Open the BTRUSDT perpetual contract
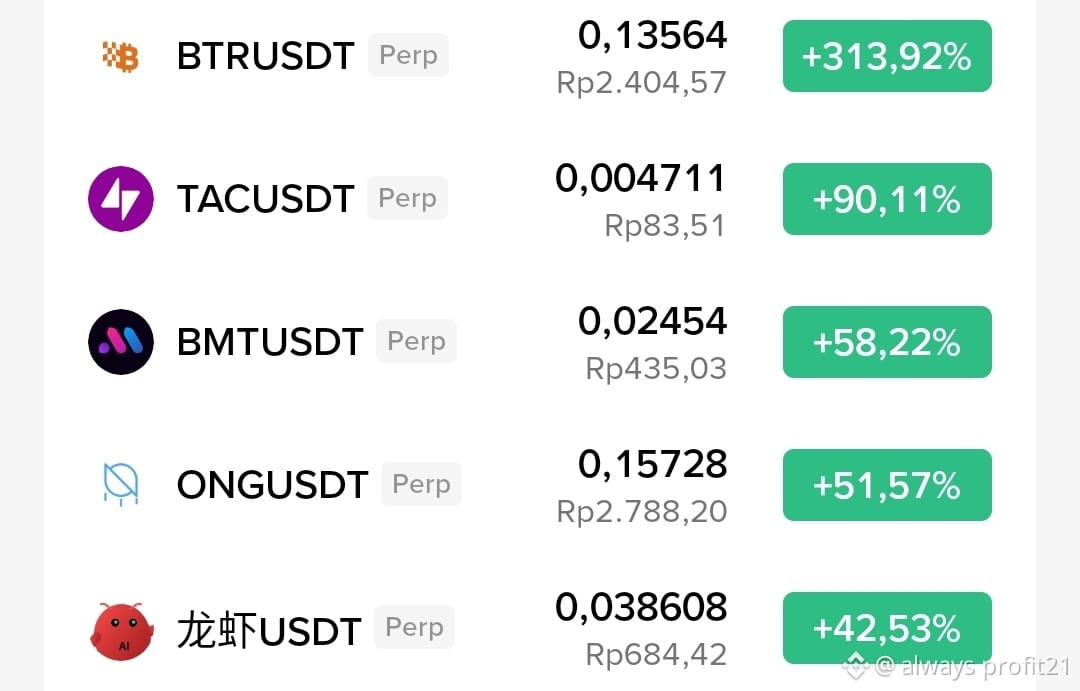1080x691 pixels. click(539, 56)
